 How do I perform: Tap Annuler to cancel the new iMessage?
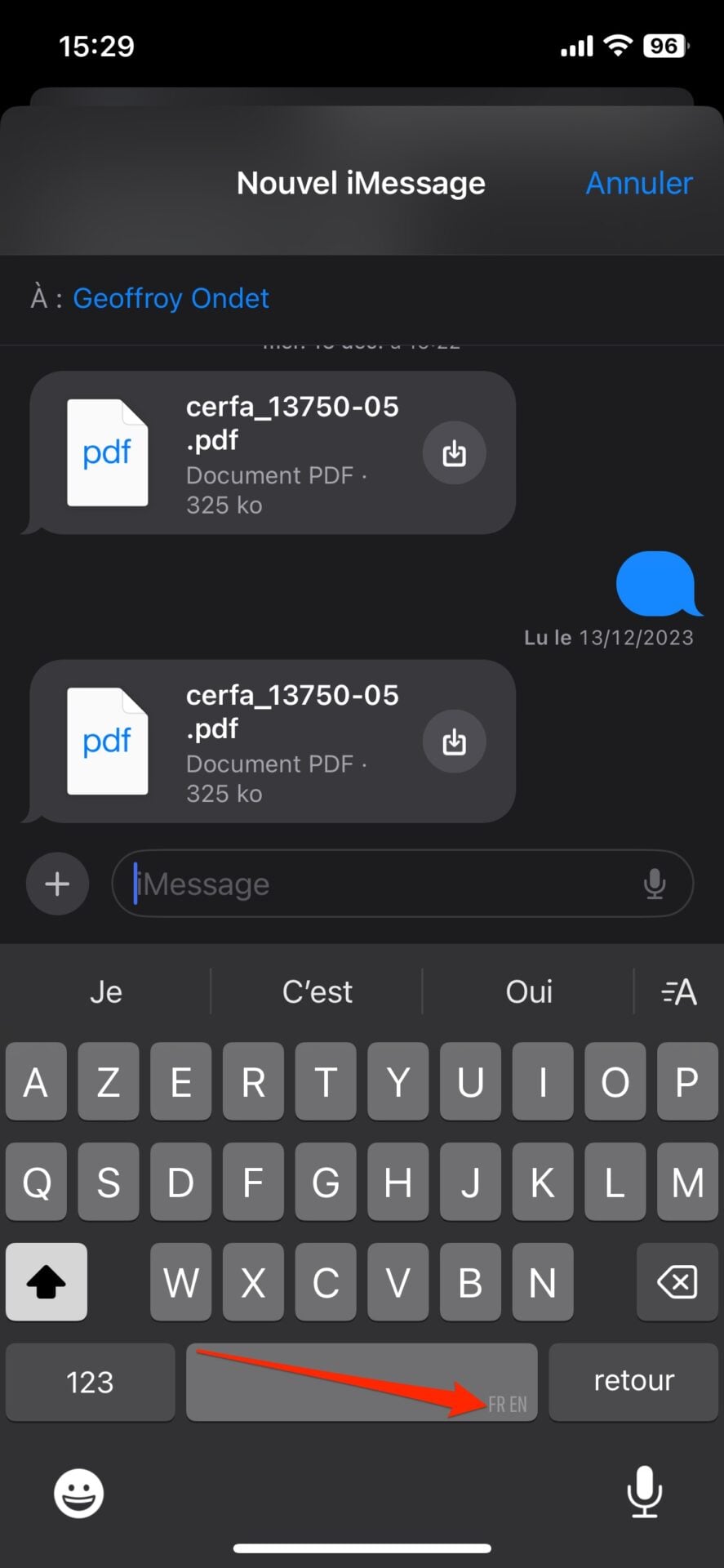[x=639, y=183]
